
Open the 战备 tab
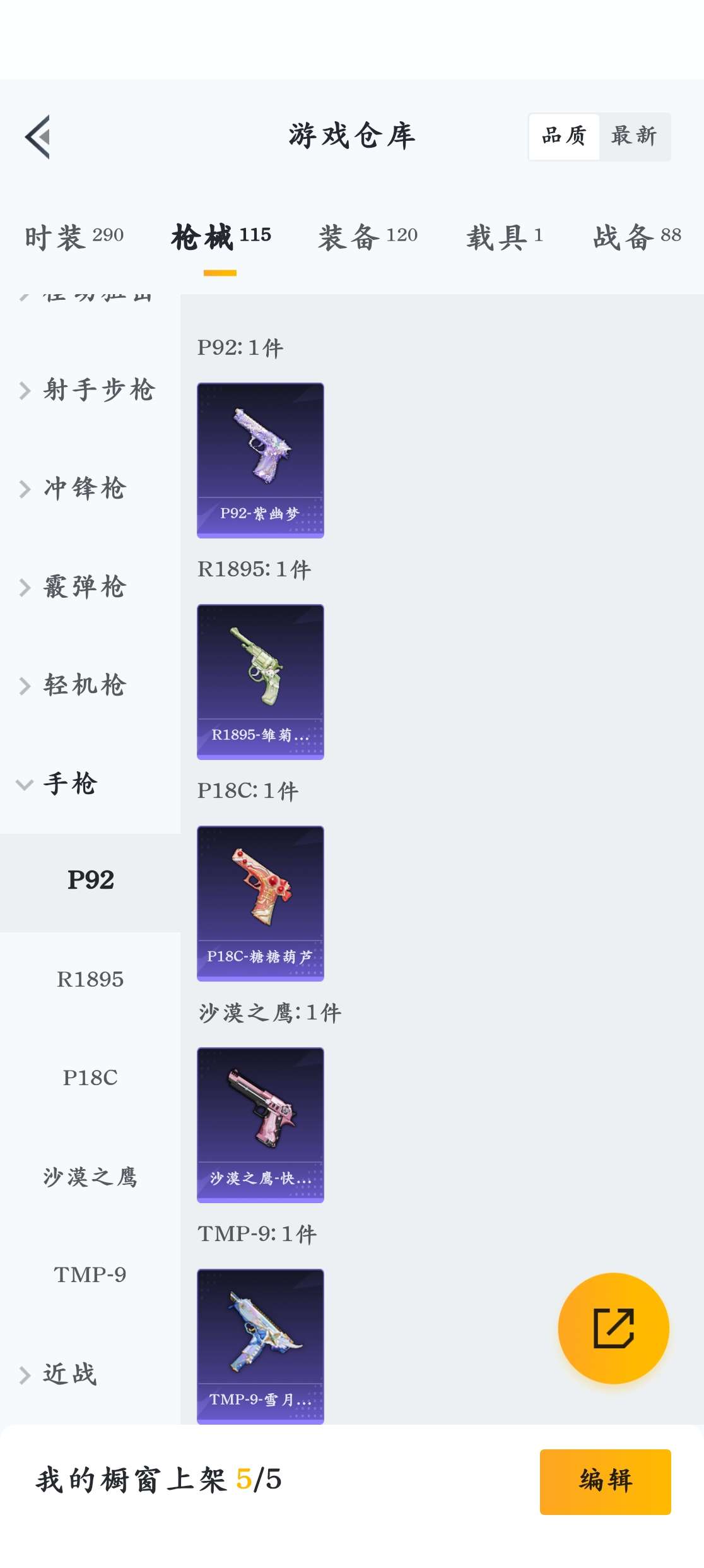(x=637, y=237)
